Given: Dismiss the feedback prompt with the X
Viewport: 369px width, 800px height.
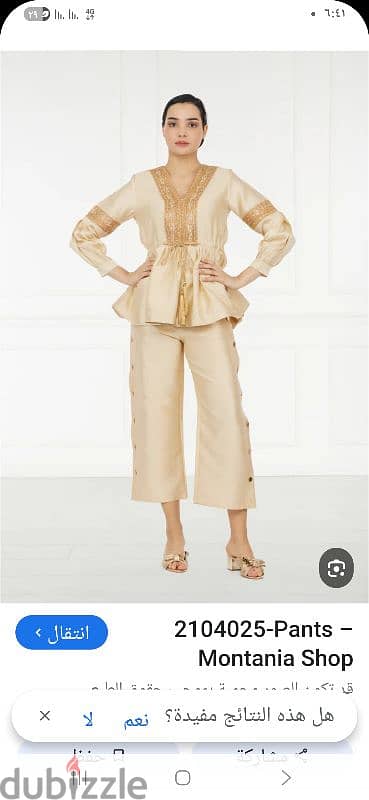Looking at the screenshot, I should pos(45,716).
